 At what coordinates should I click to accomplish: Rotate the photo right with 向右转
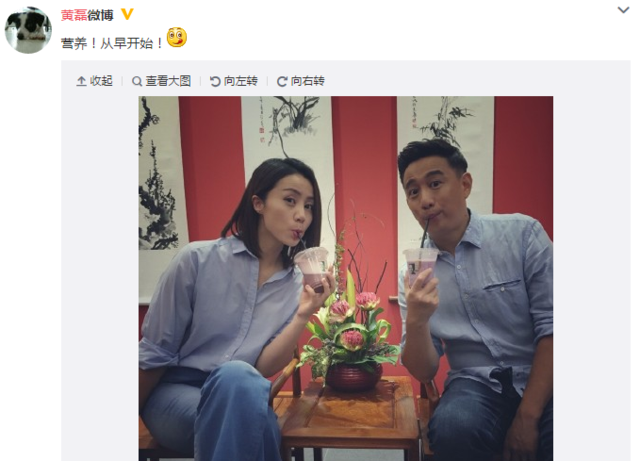(301, 81)
